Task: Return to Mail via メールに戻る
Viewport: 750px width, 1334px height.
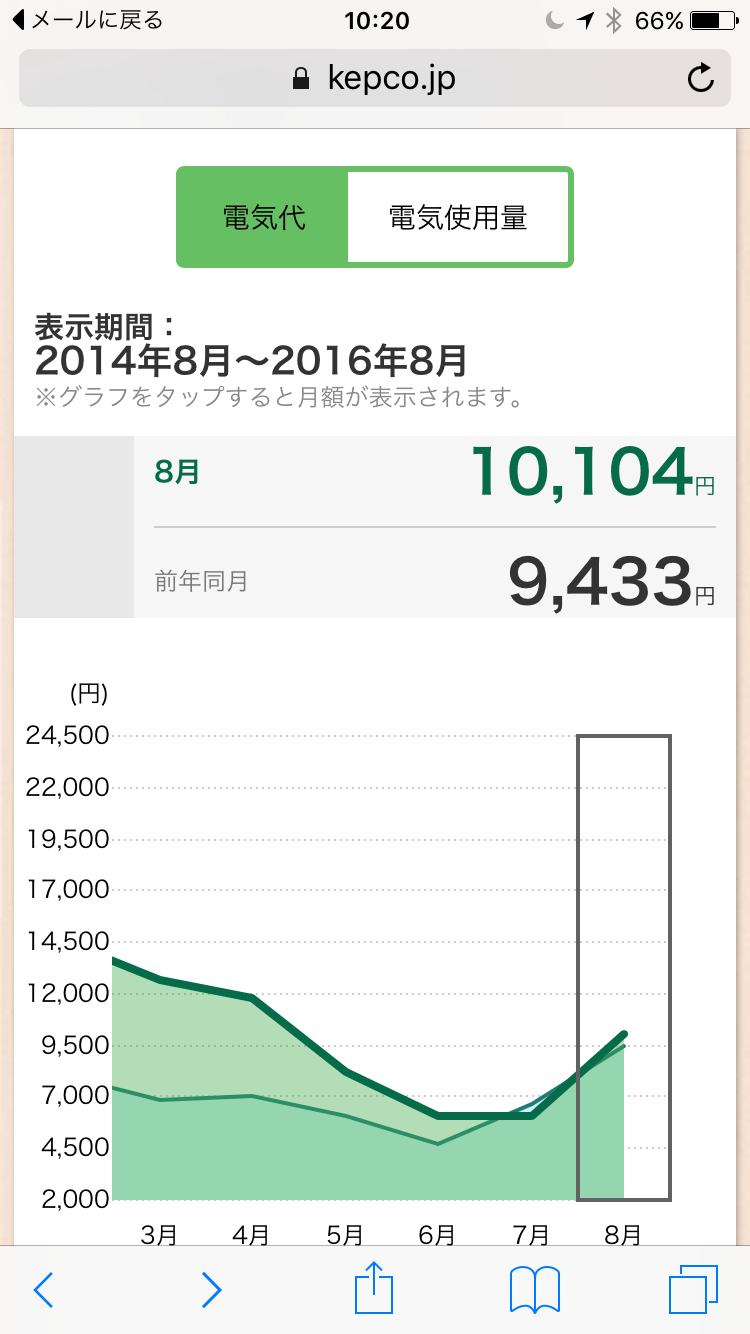Action: [x=86, y=20]
